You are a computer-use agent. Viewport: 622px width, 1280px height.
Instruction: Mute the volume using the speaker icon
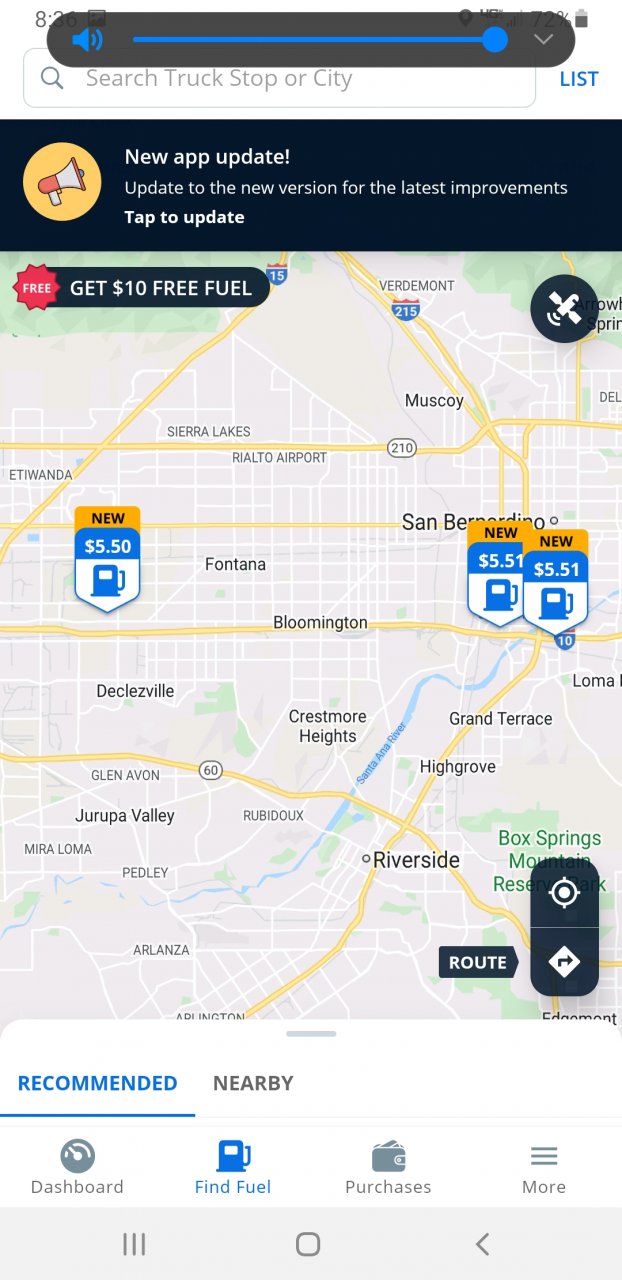click(x=88, y=40)
